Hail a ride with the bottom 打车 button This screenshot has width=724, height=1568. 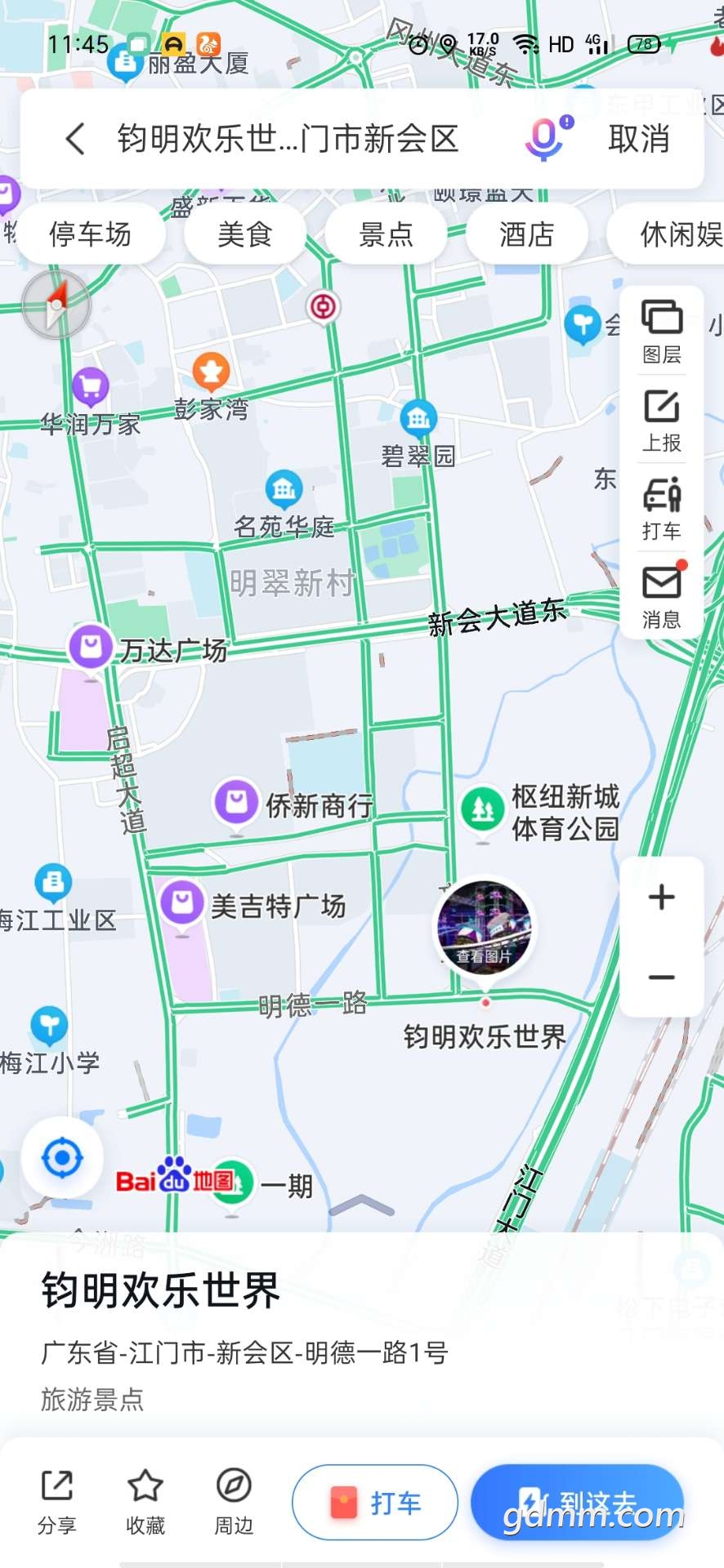[375, 1502]
